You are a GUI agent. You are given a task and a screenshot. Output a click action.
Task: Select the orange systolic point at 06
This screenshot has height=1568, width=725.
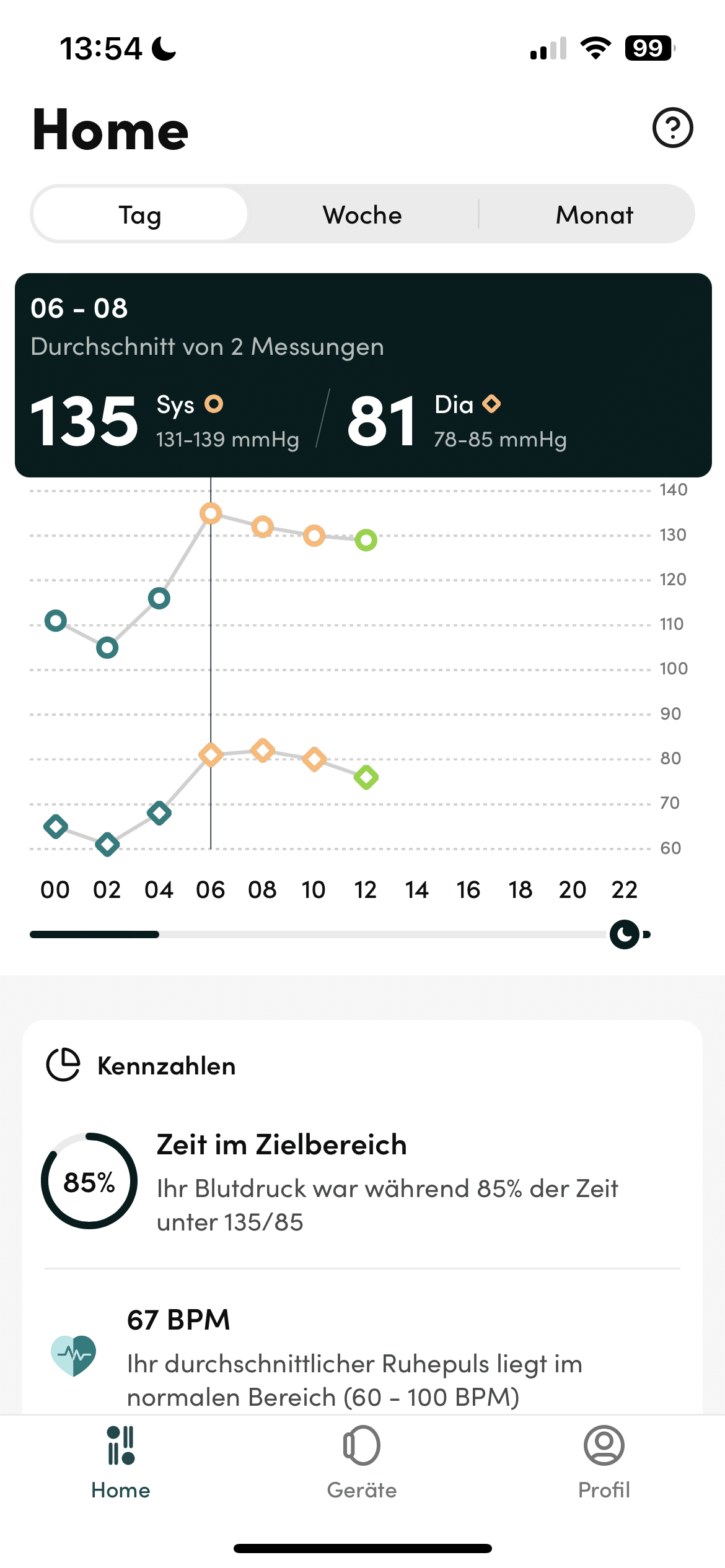click(212, 513)
